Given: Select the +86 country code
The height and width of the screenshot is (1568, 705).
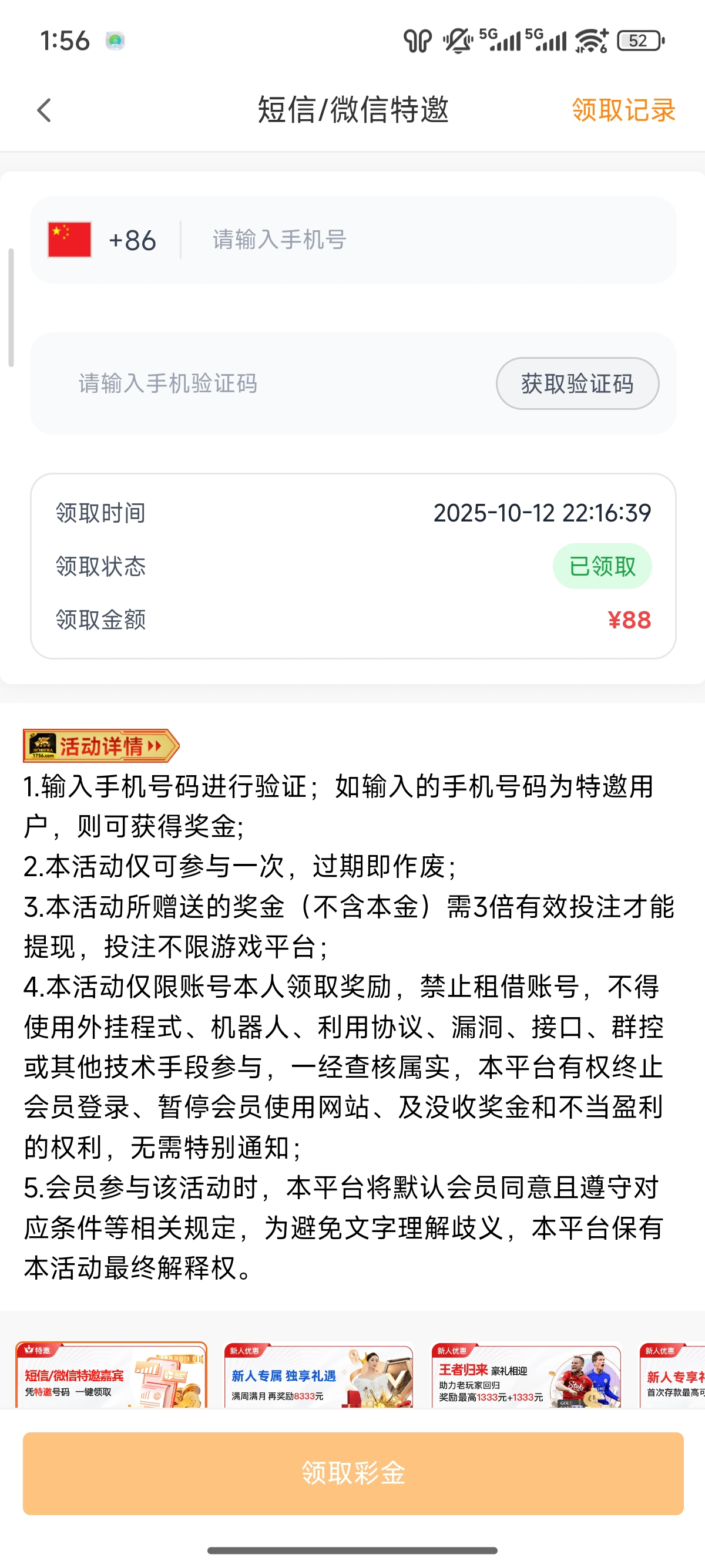Looking at the screenshot, I should (x=103, y=240).
